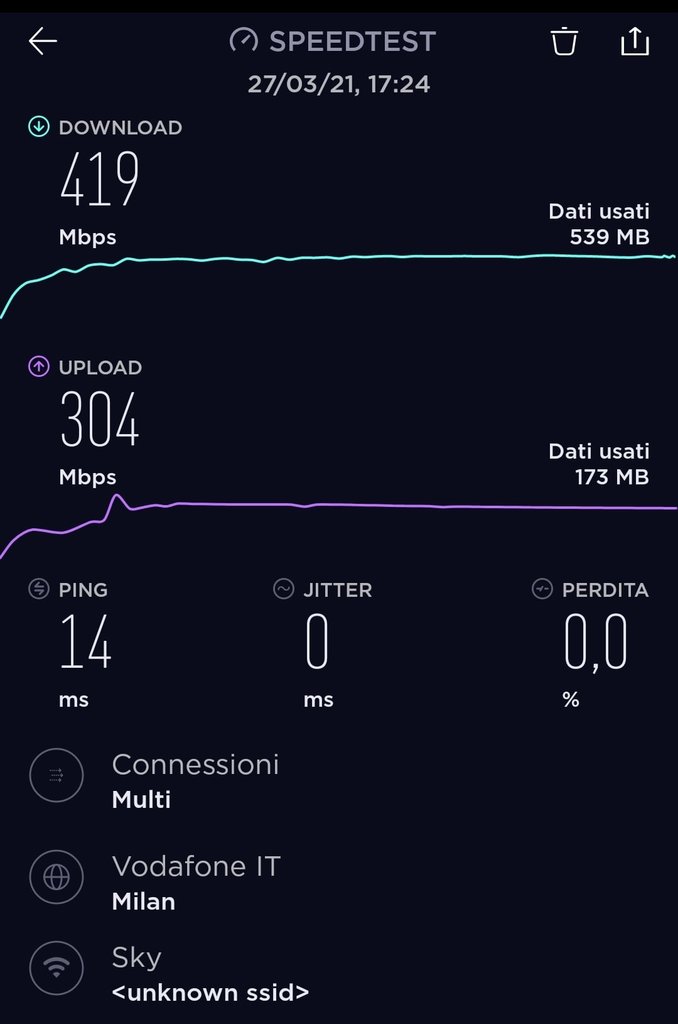Screen dimensions: 678x1024
Task: Go back using the arrow icon
Action: point(43,42)
